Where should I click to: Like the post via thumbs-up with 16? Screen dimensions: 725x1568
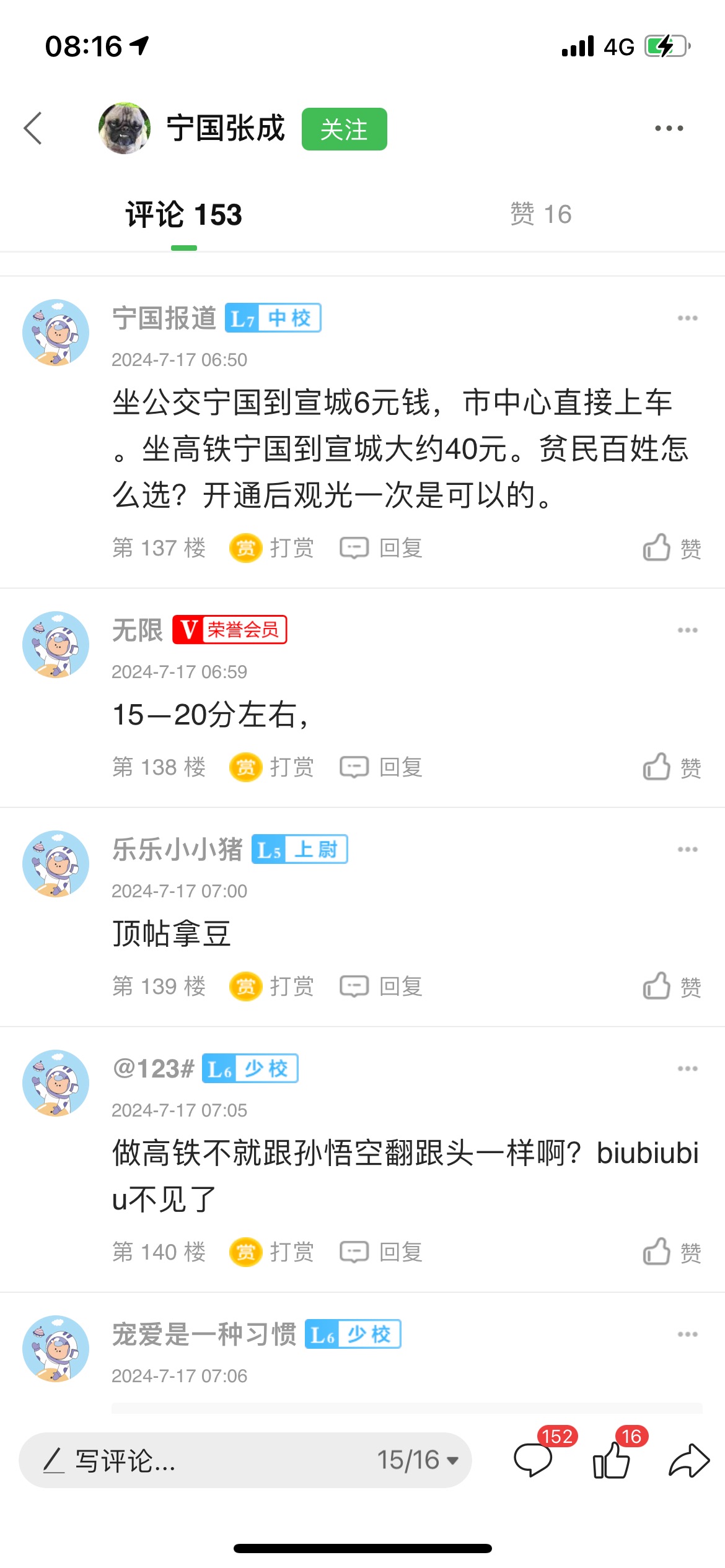[612, 1459]
